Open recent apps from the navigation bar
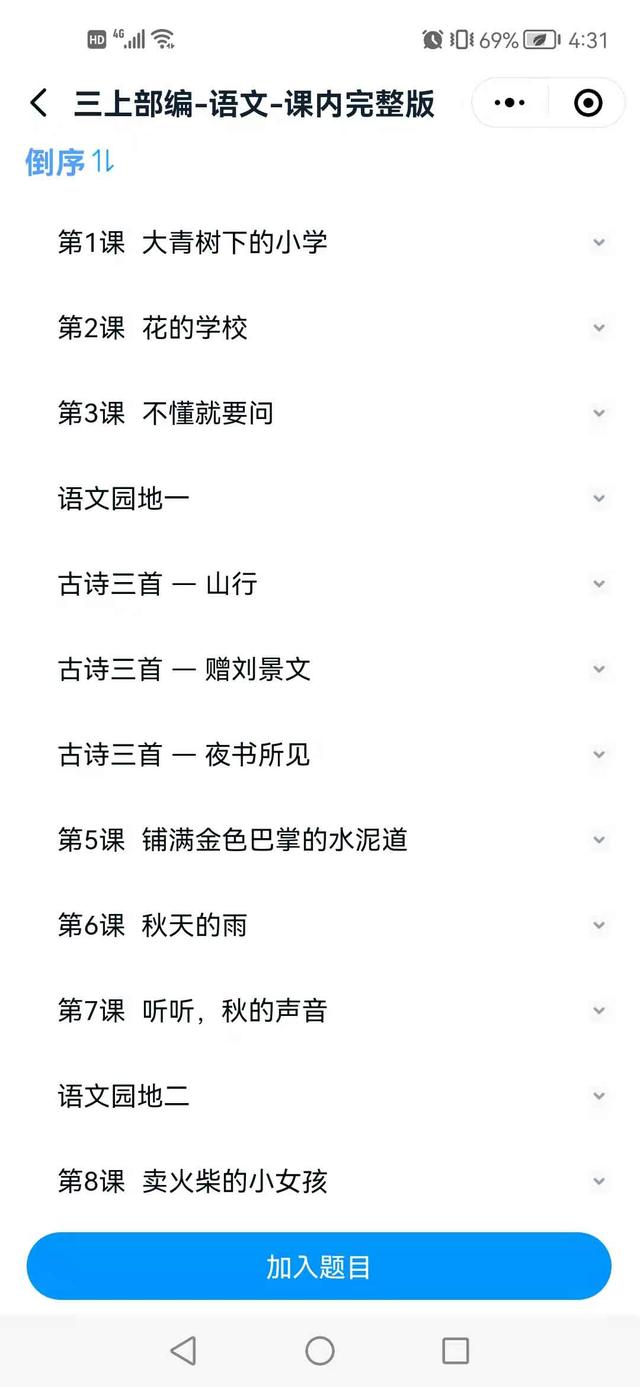The image size is (640, 1387). coord(455,1351)
